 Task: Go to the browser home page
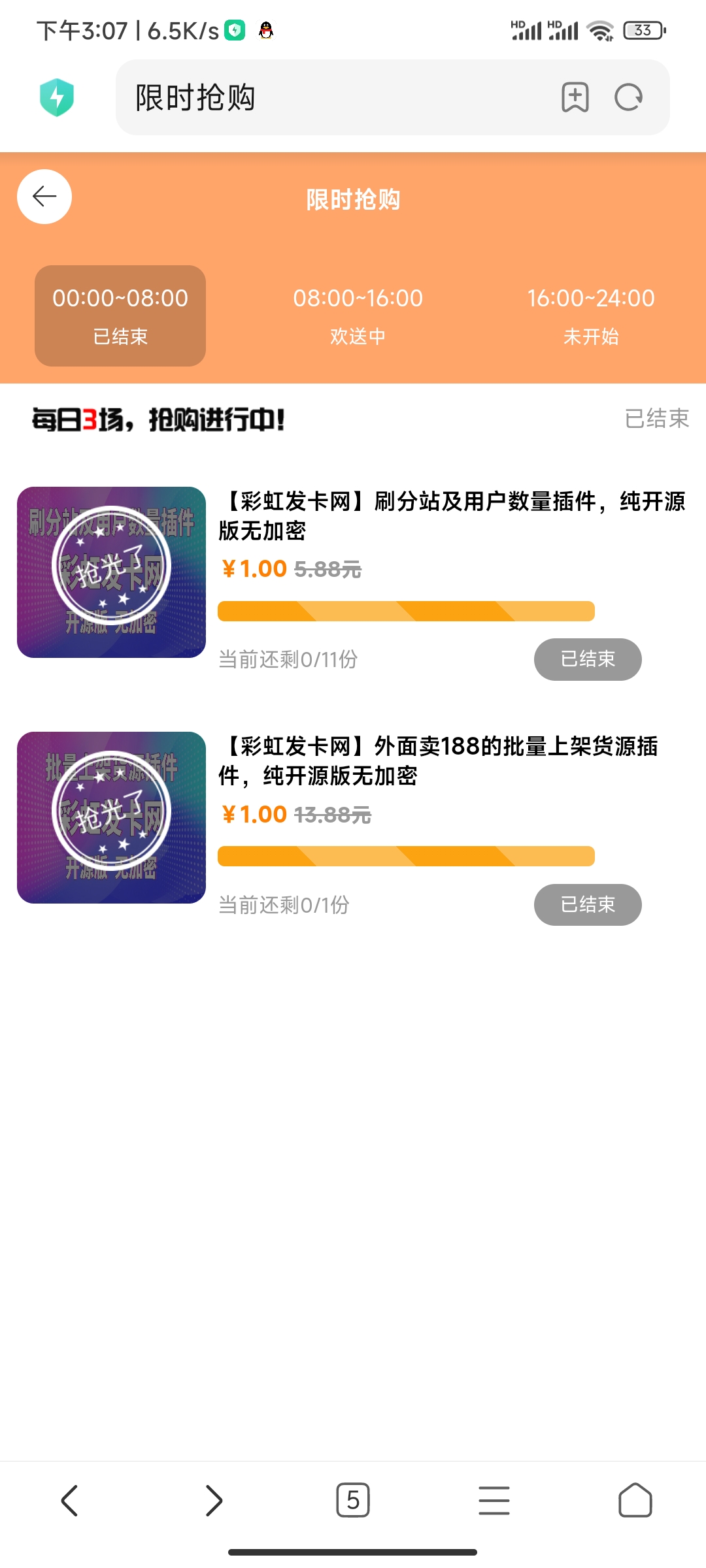635,1500
